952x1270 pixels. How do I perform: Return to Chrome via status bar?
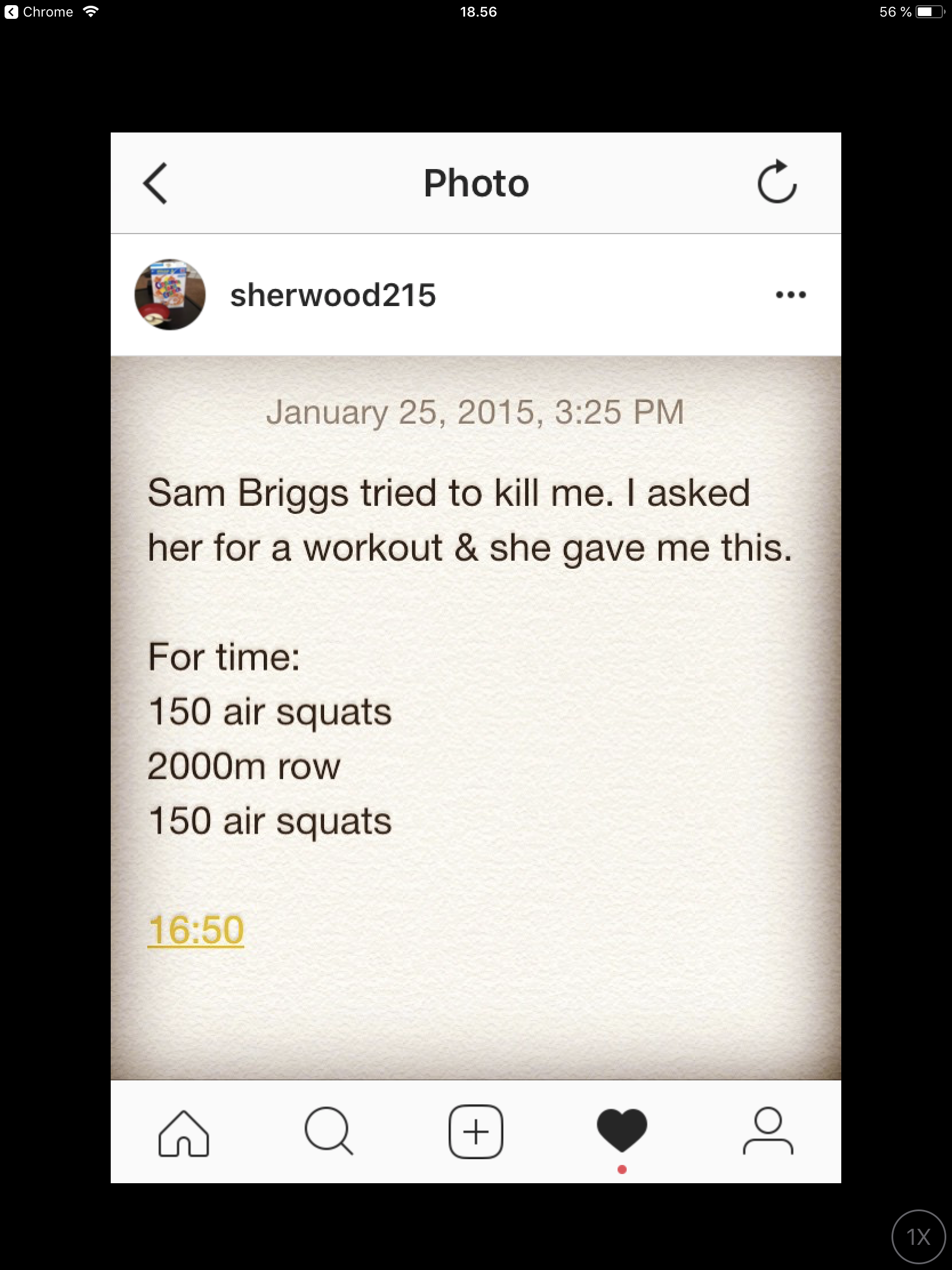[x=38, y=12]
